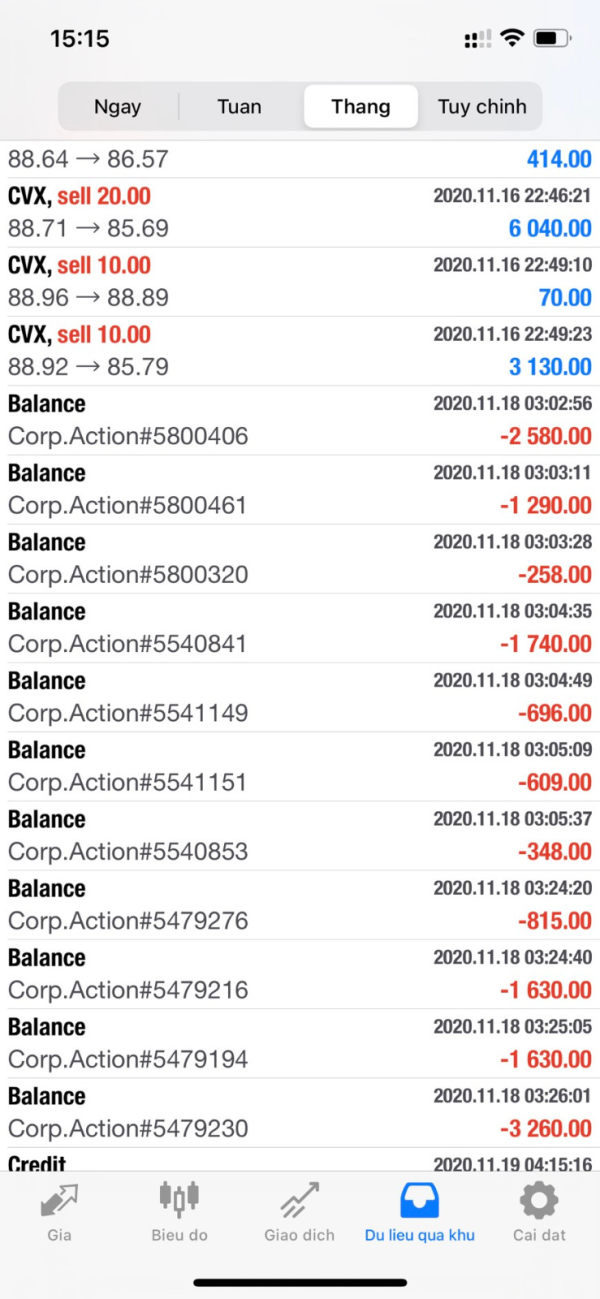Switch to the Ngay period filter
The height and width of the screenshot is (1299, 600).
pos(118,106)
